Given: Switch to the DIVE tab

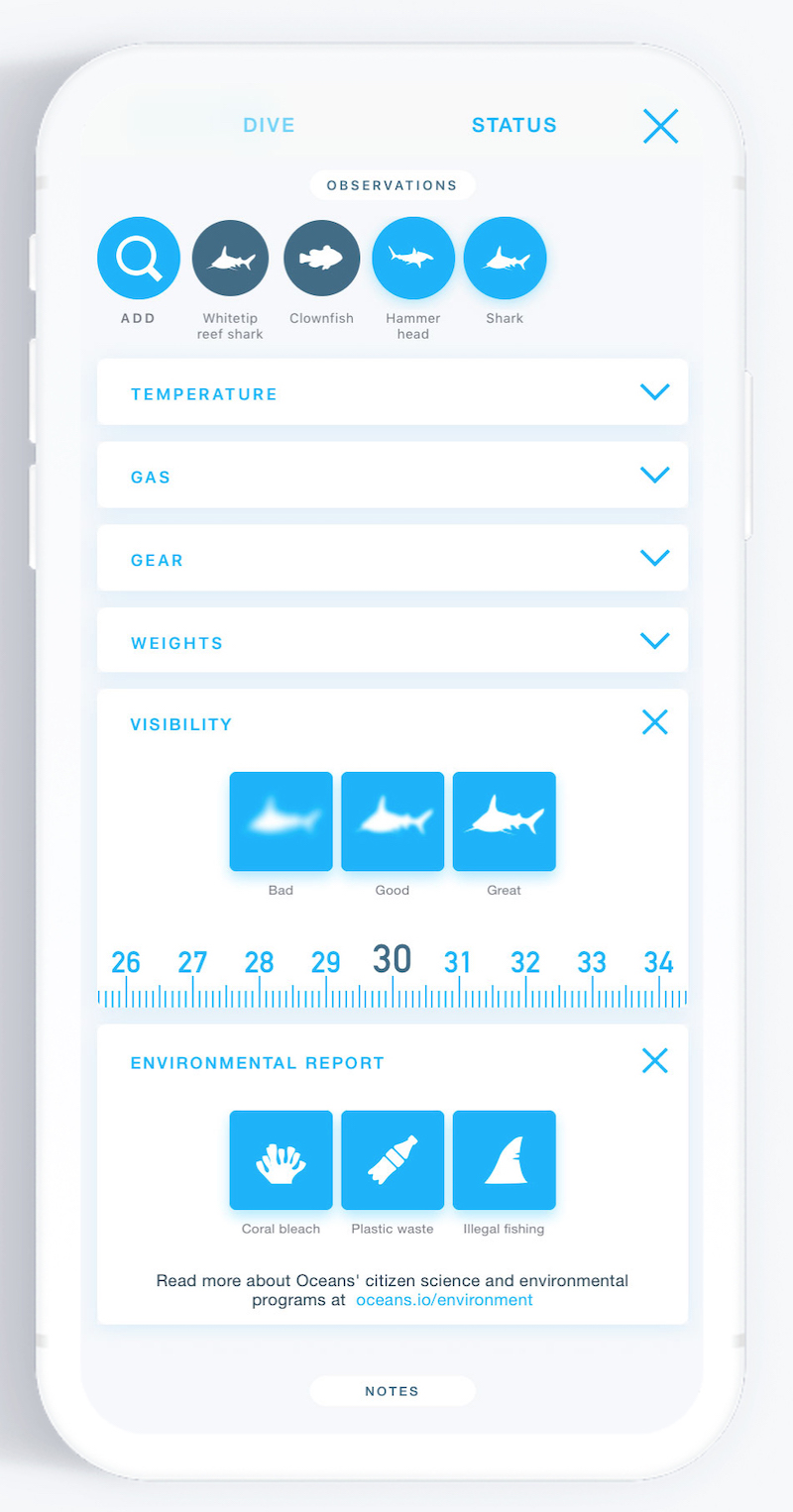Looking at the screenshot, I should pyautogui.click(x=269, y=126).
